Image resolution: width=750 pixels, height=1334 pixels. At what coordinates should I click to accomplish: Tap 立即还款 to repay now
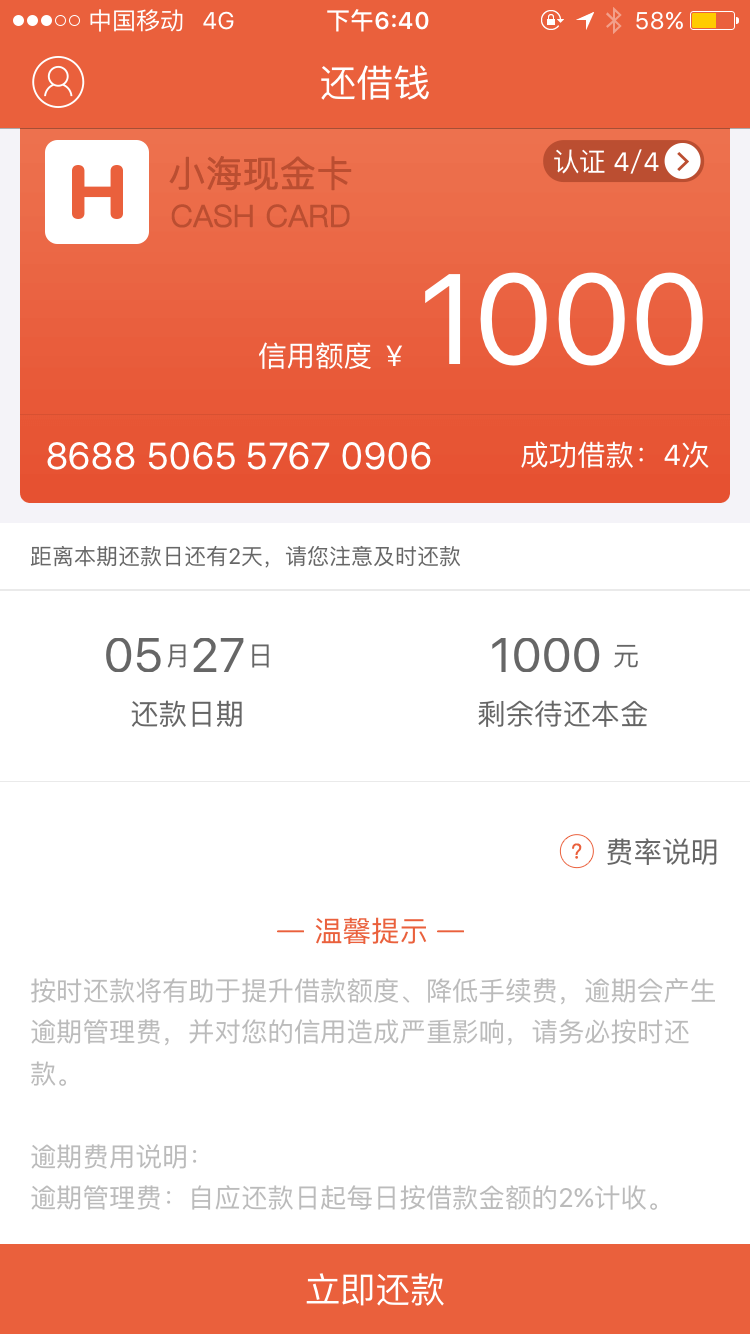pyautogui.click(x=375, y=1289)
